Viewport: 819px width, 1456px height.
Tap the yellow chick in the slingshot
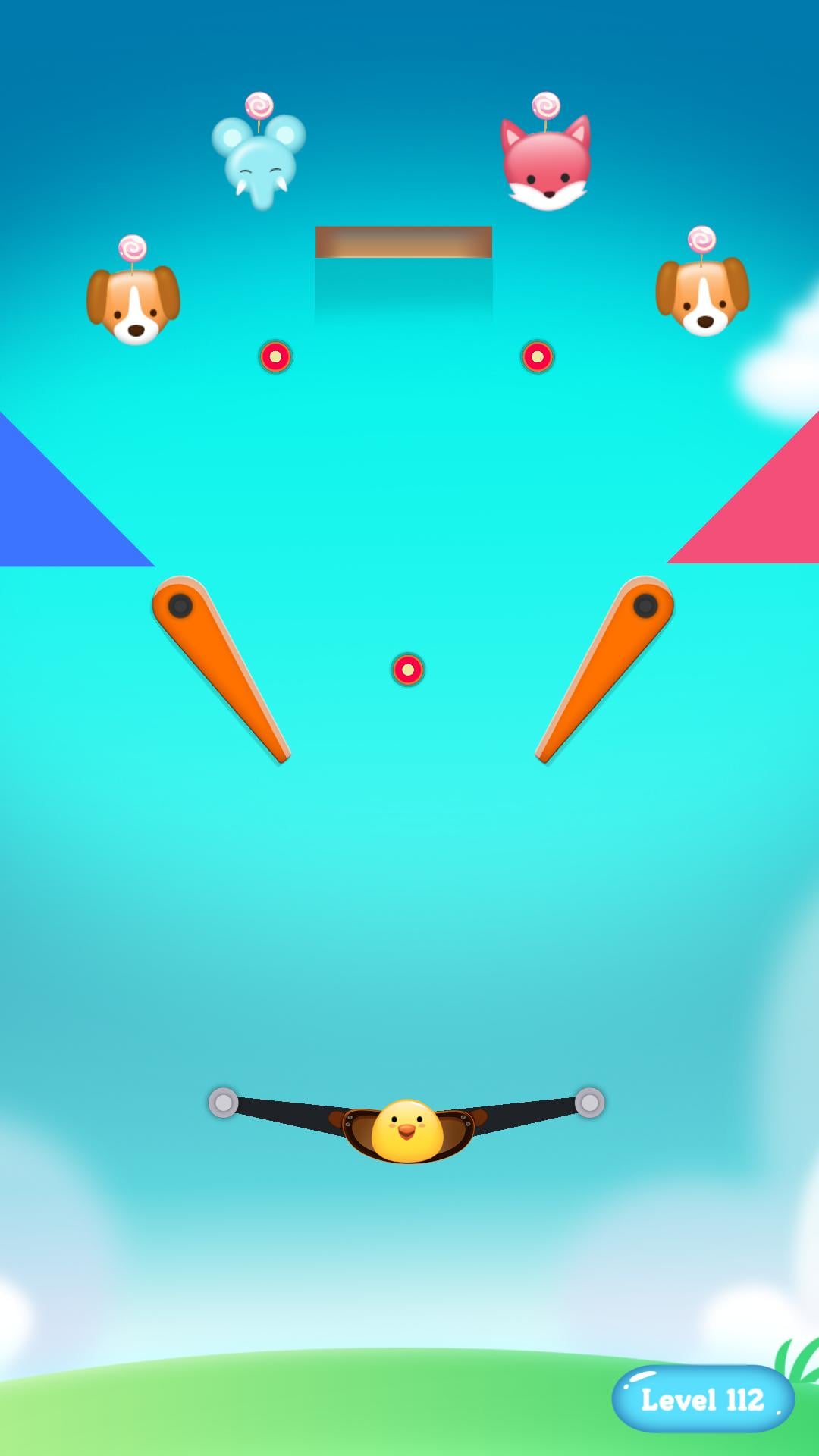tap(406, 1130)
